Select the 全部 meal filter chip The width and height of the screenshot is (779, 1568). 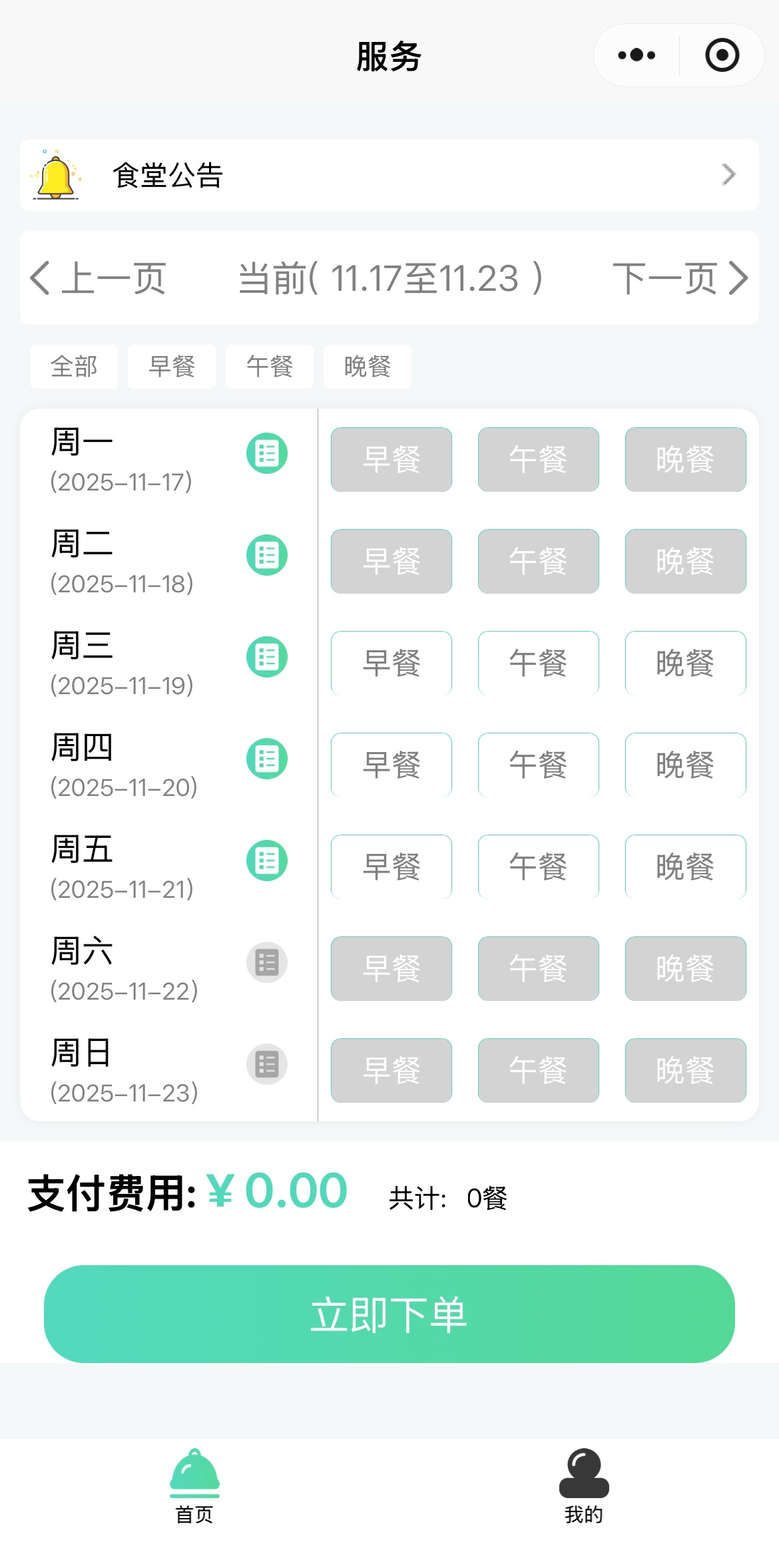click(x=74, y=366)
